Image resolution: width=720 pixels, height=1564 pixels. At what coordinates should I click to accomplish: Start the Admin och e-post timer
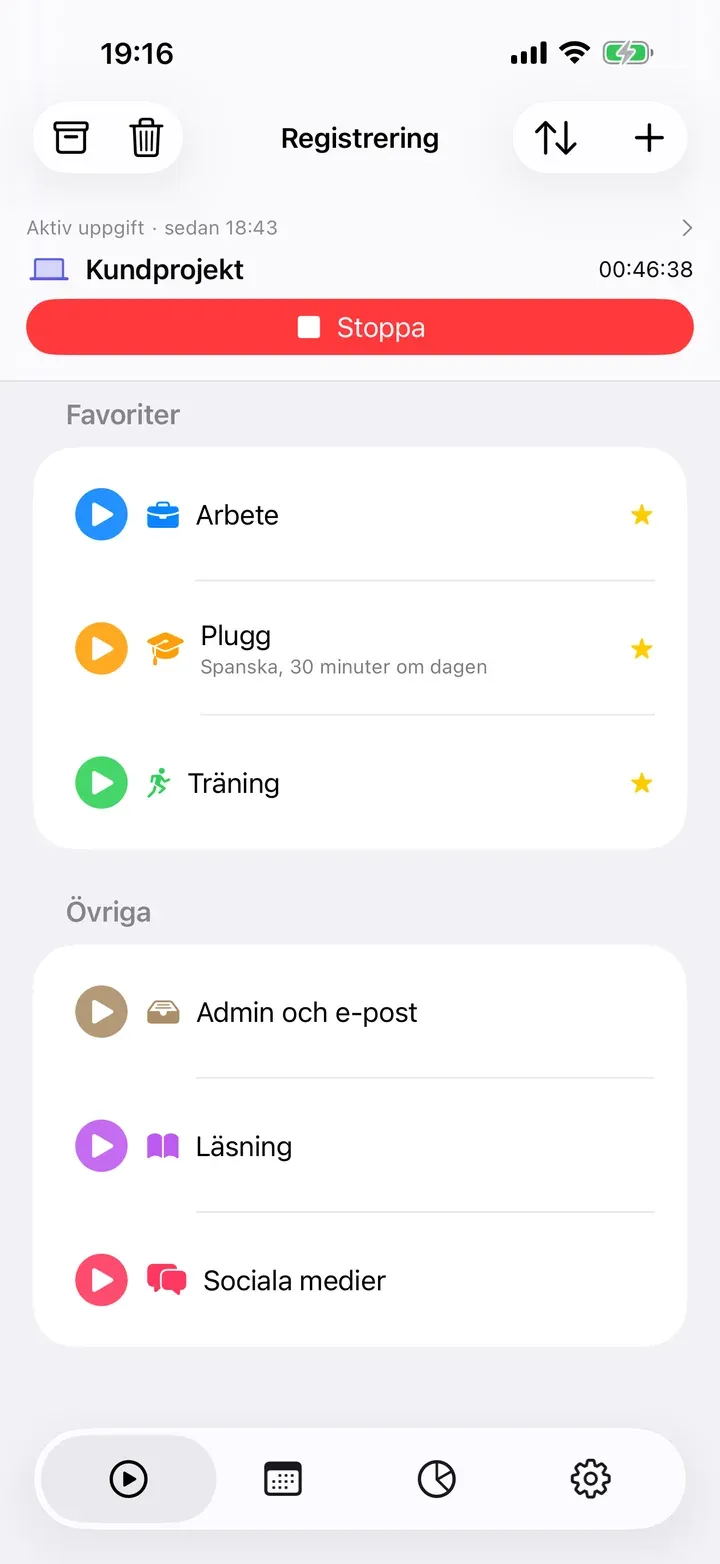point(101,1012)
